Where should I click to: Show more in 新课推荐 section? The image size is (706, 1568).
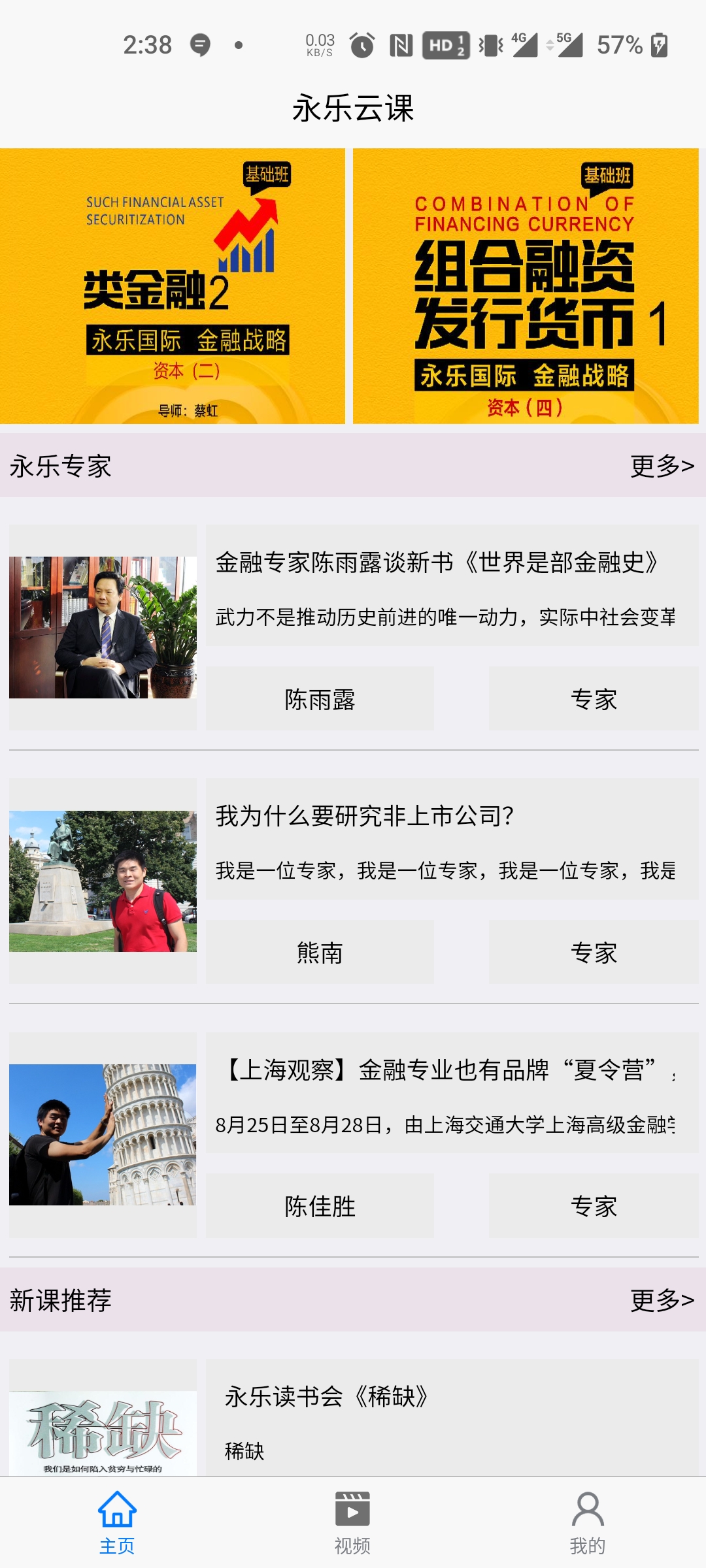(x=662, y=1300)
